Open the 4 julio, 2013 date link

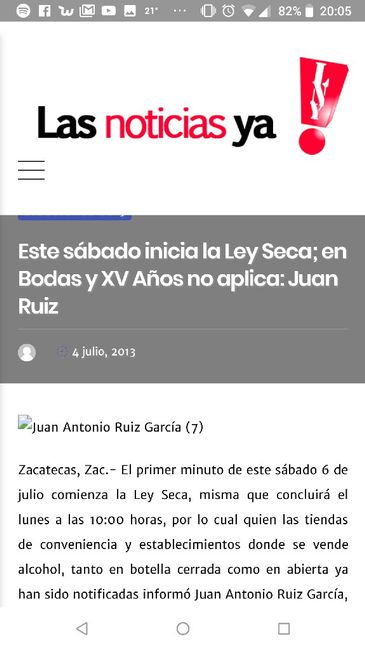104,352
